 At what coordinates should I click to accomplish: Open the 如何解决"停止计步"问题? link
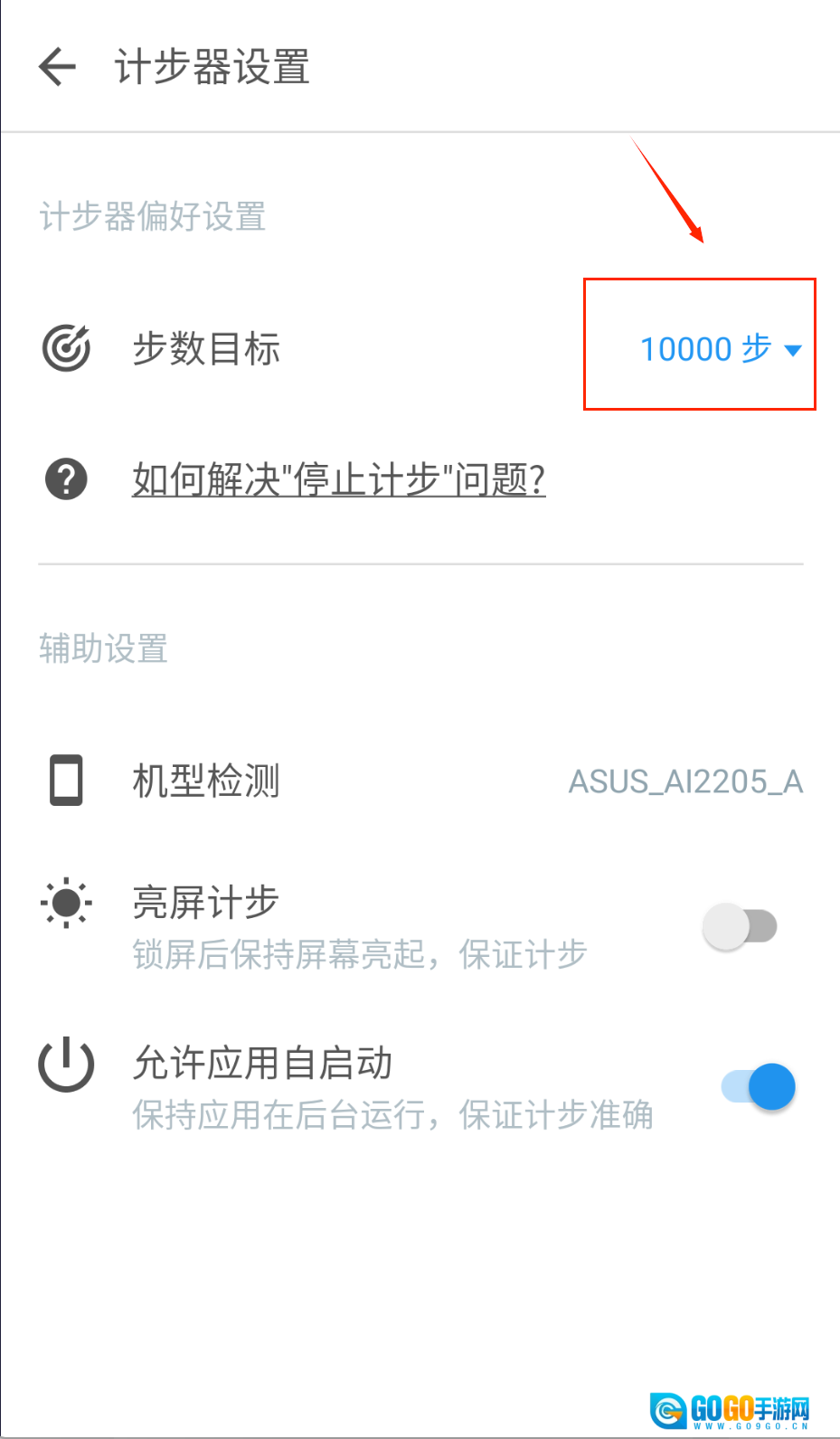coord(338,479)
